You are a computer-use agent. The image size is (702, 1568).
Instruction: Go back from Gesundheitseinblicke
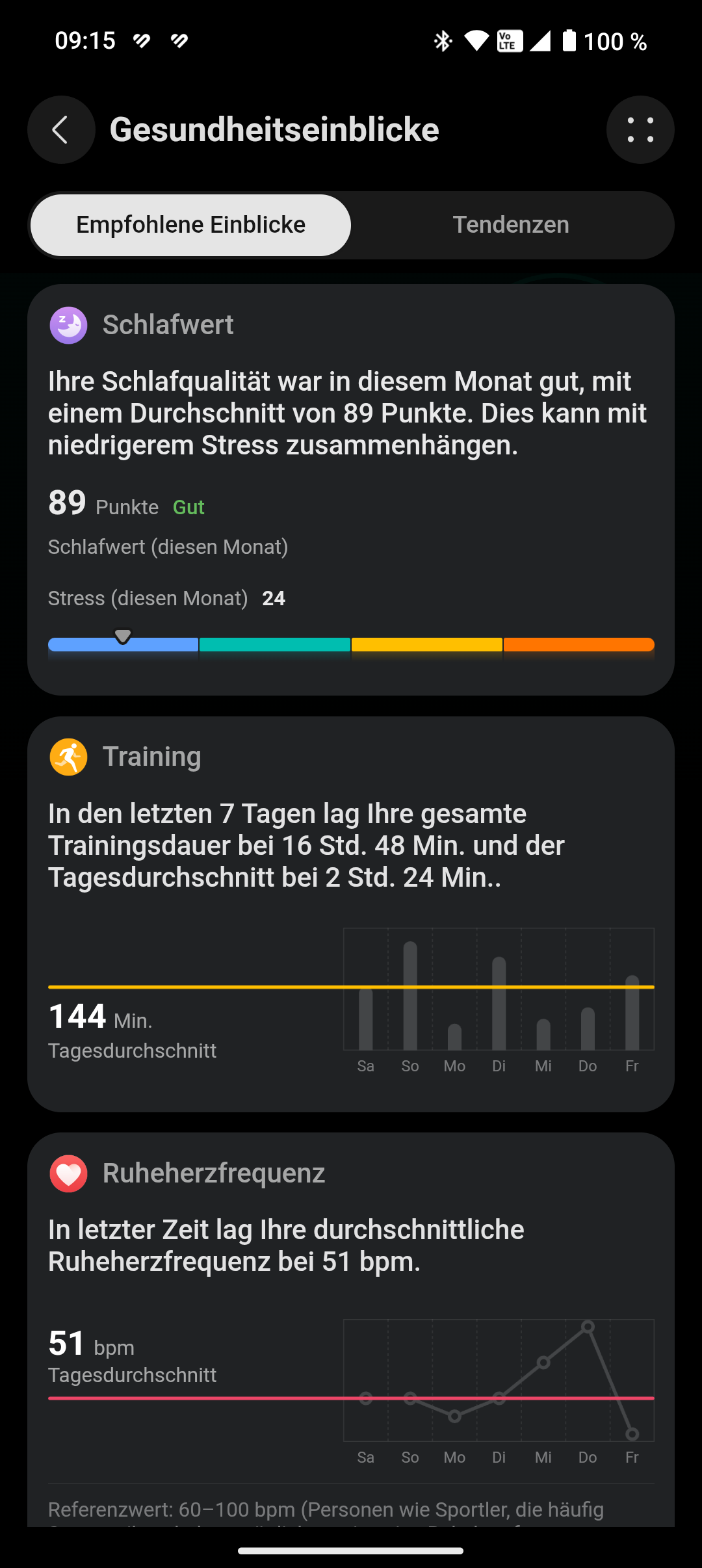pyautogui.click(x=61, y=130)
